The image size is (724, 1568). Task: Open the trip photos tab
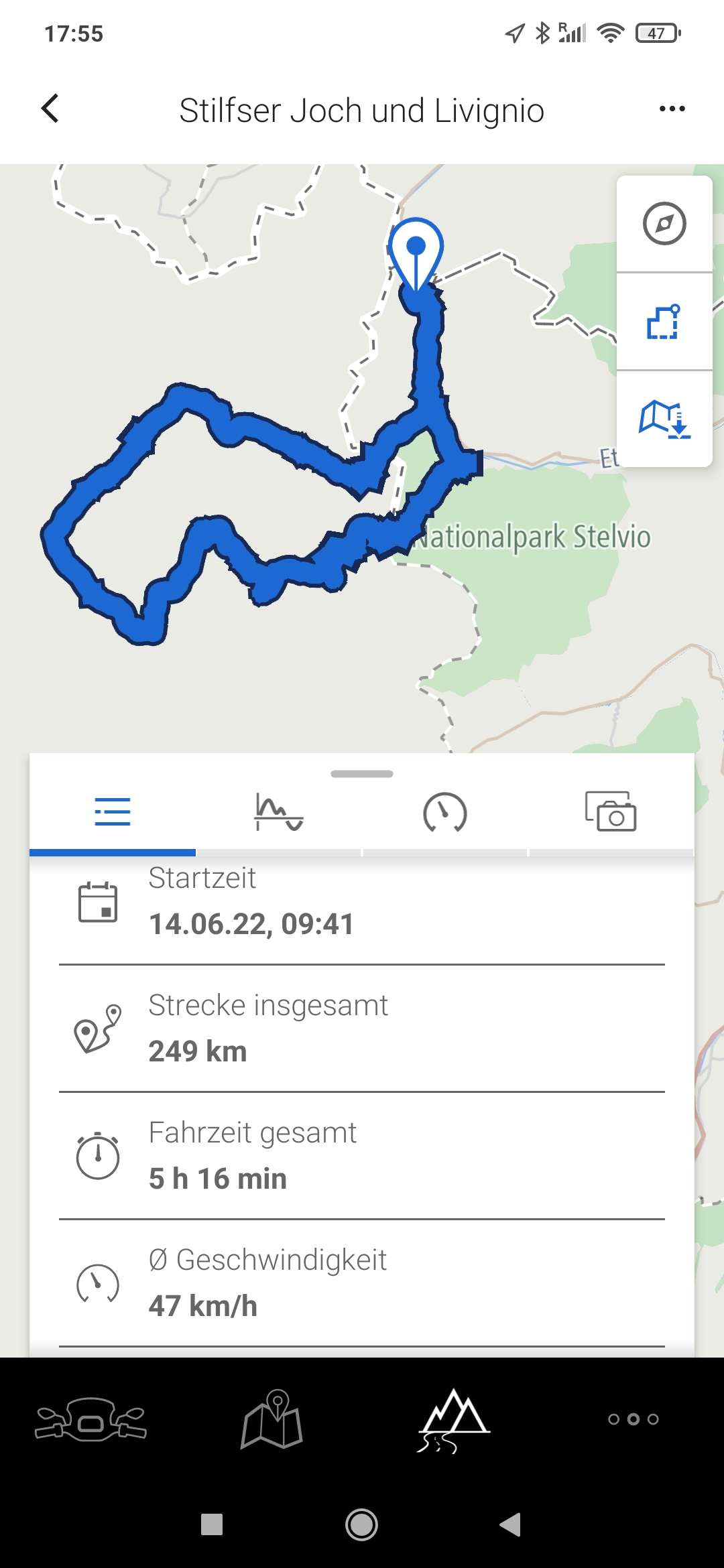(x=611, y=812)
